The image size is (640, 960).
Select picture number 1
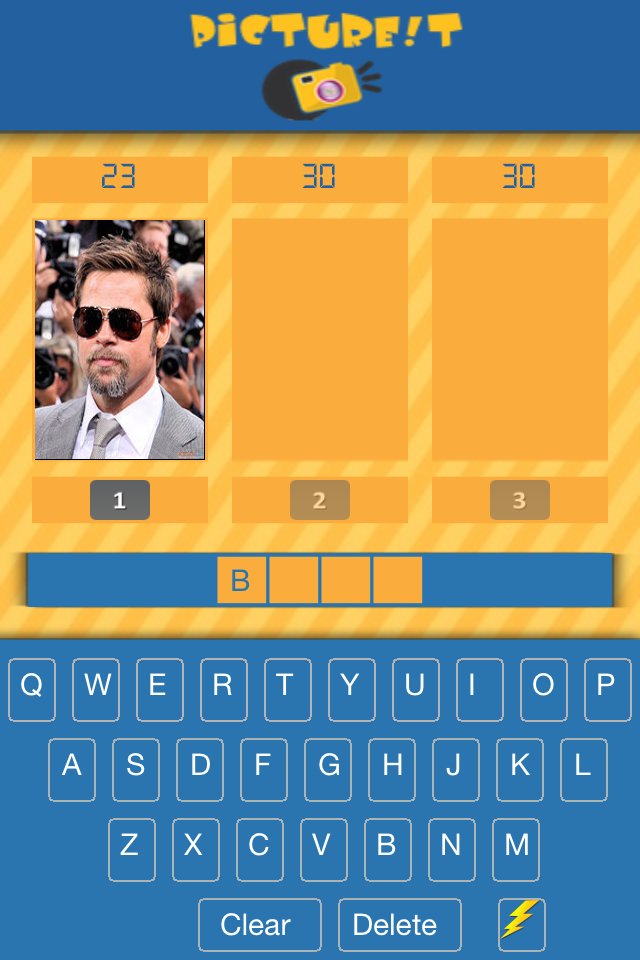120,500
